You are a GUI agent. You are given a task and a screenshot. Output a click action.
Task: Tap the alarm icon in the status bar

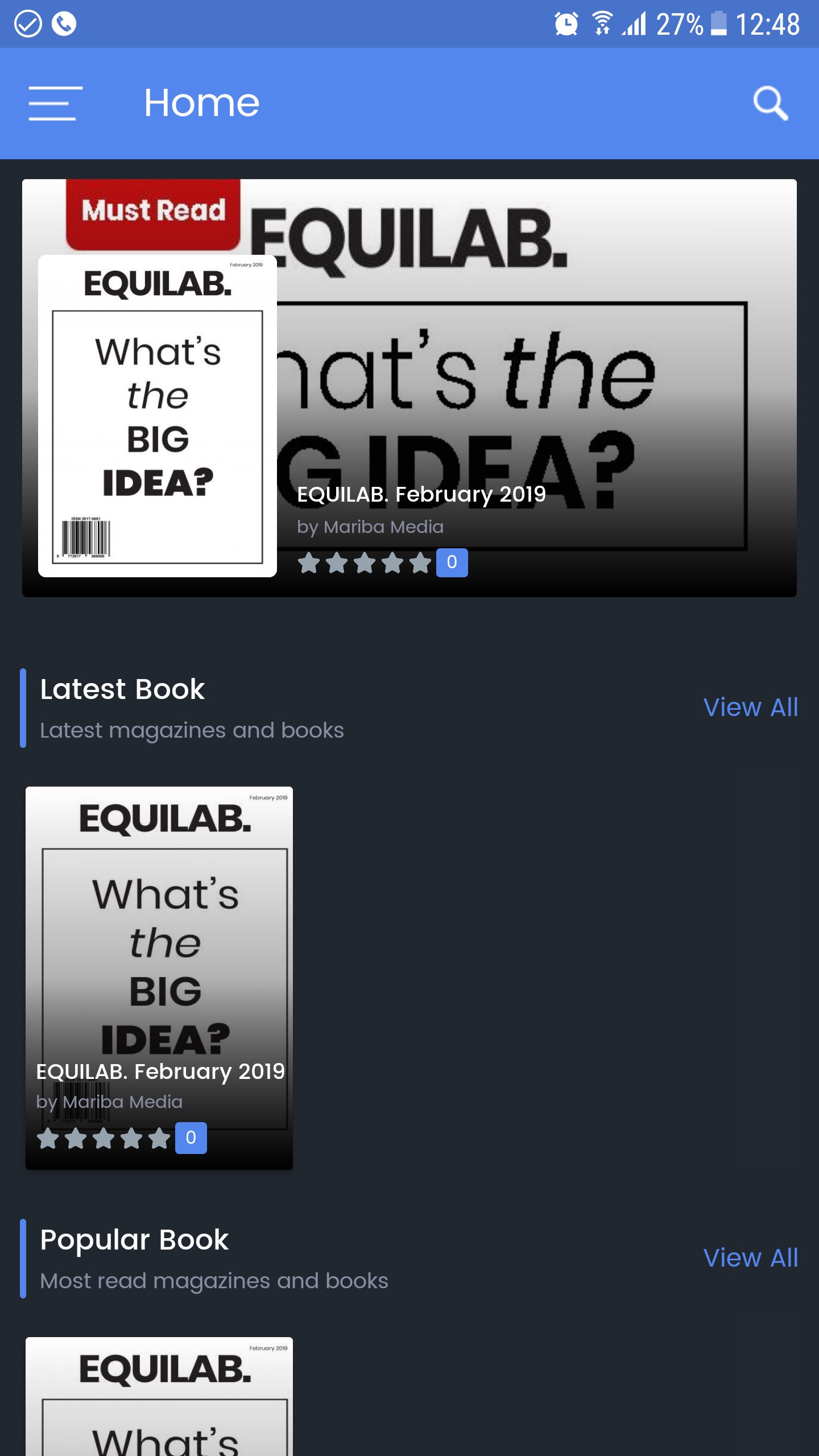click(x=566, y=24)
